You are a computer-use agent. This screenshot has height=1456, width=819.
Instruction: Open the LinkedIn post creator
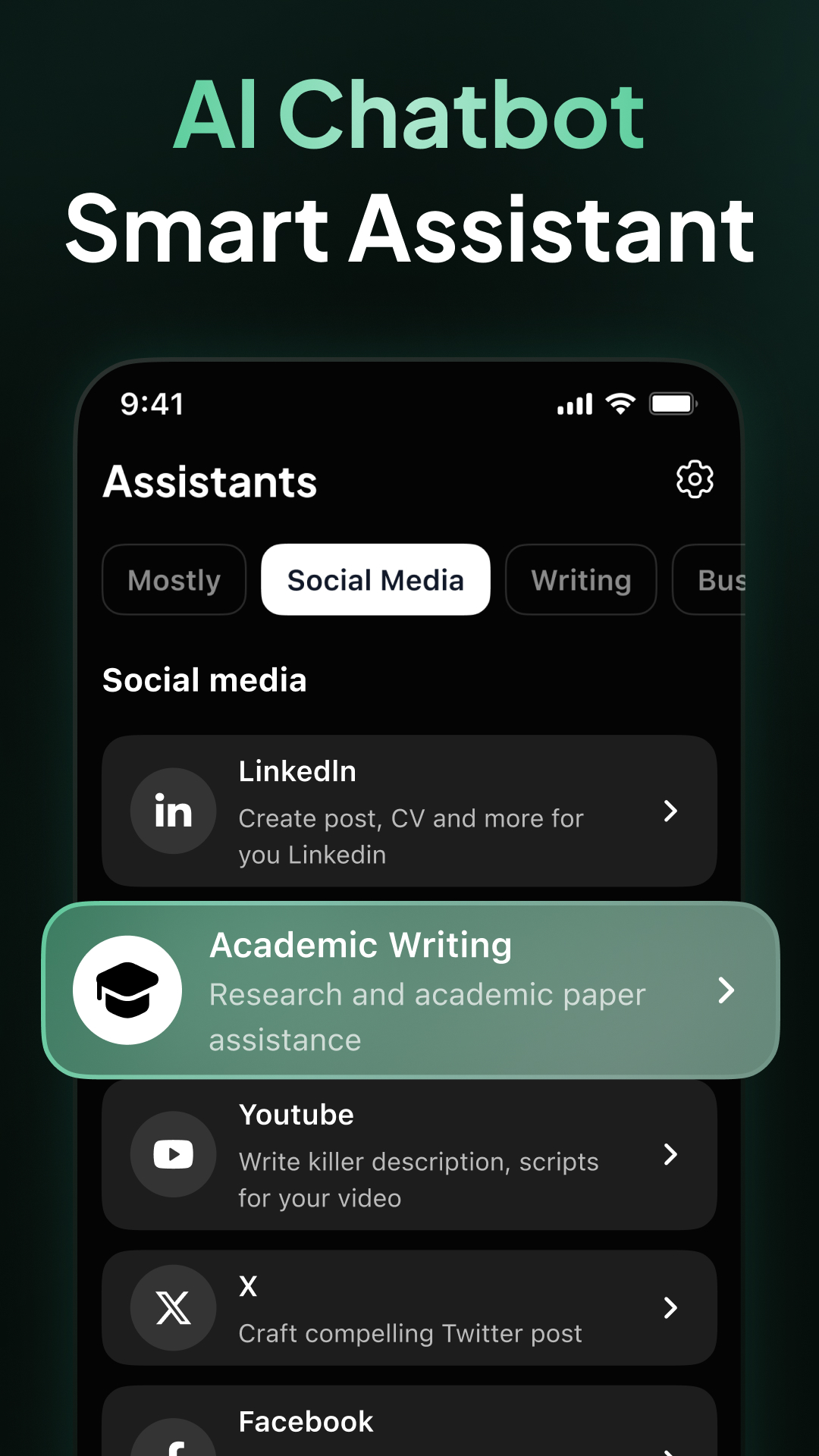[409, 811]
